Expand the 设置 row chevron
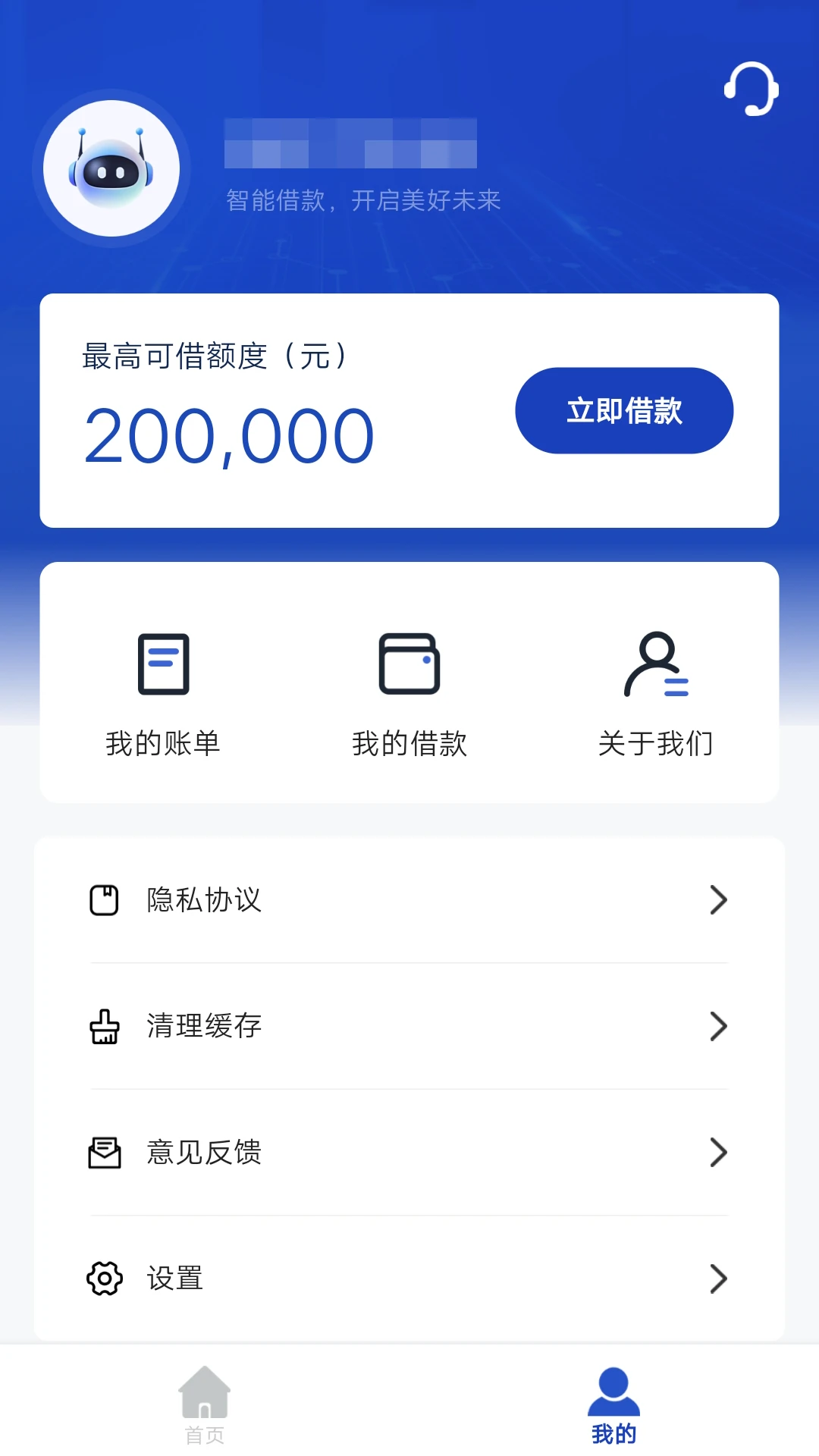 coord(718,1279)
